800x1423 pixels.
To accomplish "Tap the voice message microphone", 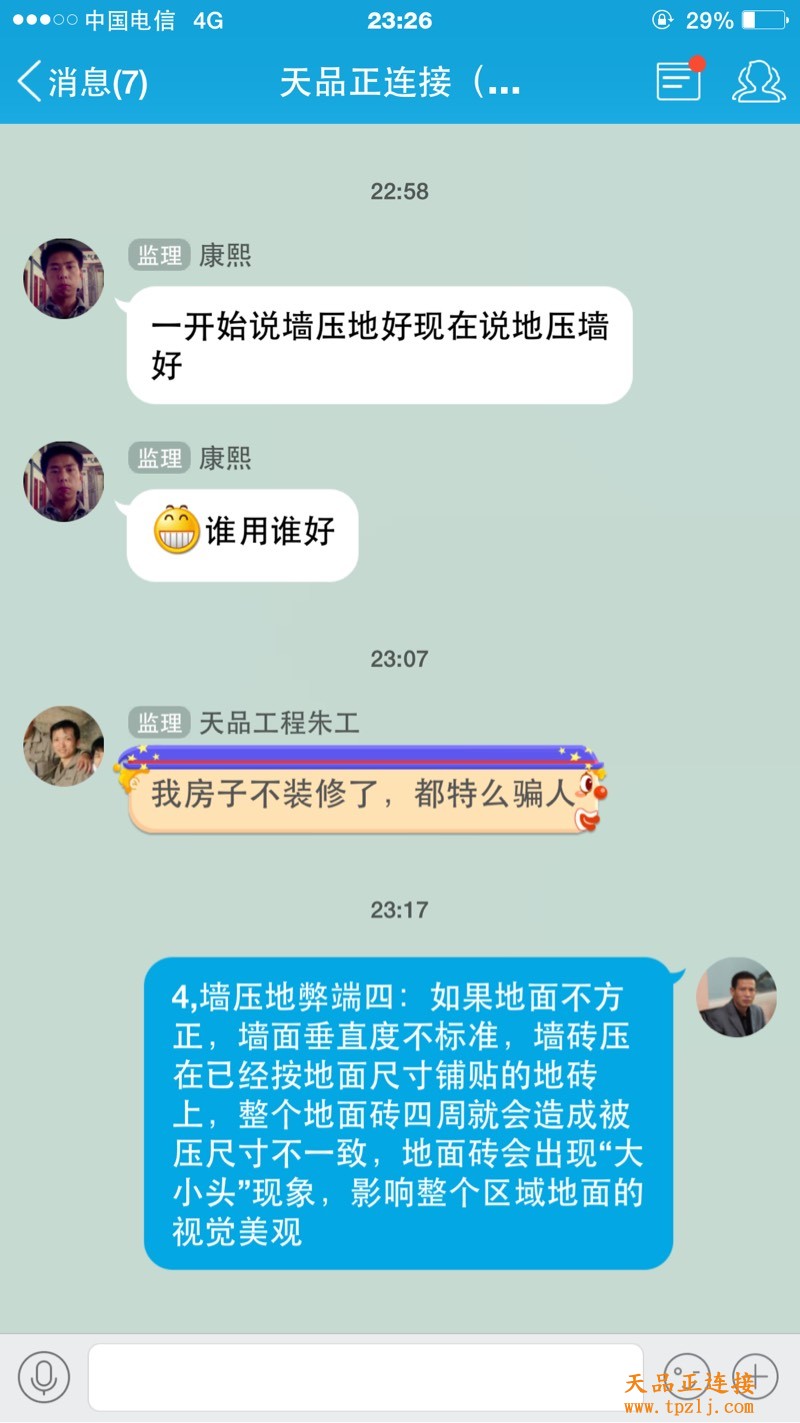I will click(x=43, y=1377).
